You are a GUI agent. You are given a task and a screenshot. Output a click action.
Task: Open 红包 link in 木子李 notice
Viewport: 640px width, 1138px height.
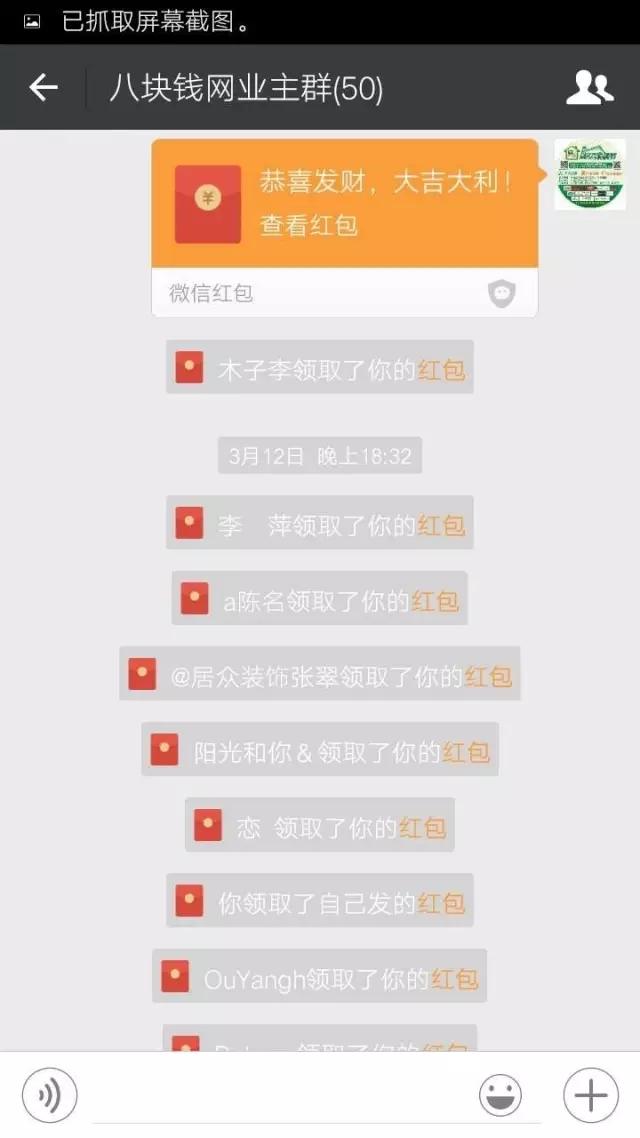click(441, 369)
